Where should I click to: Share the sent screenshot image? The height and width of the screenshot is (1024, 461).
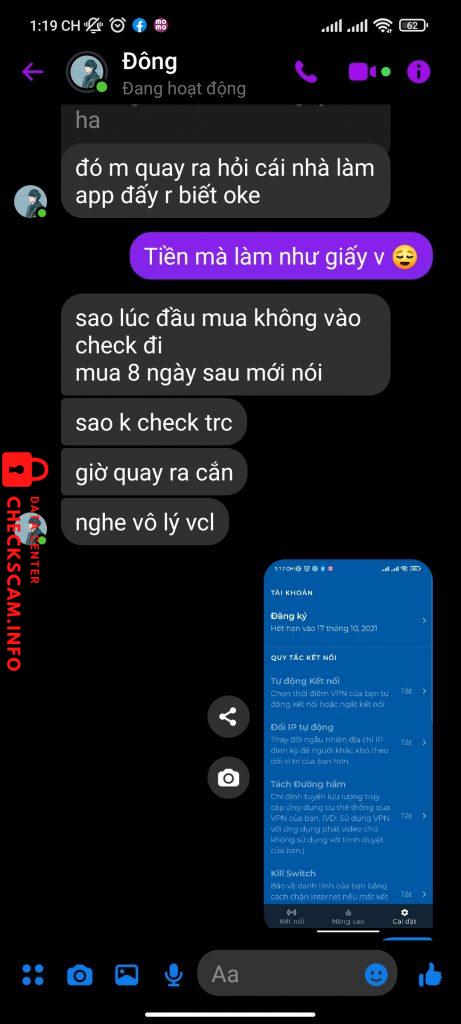228,717
